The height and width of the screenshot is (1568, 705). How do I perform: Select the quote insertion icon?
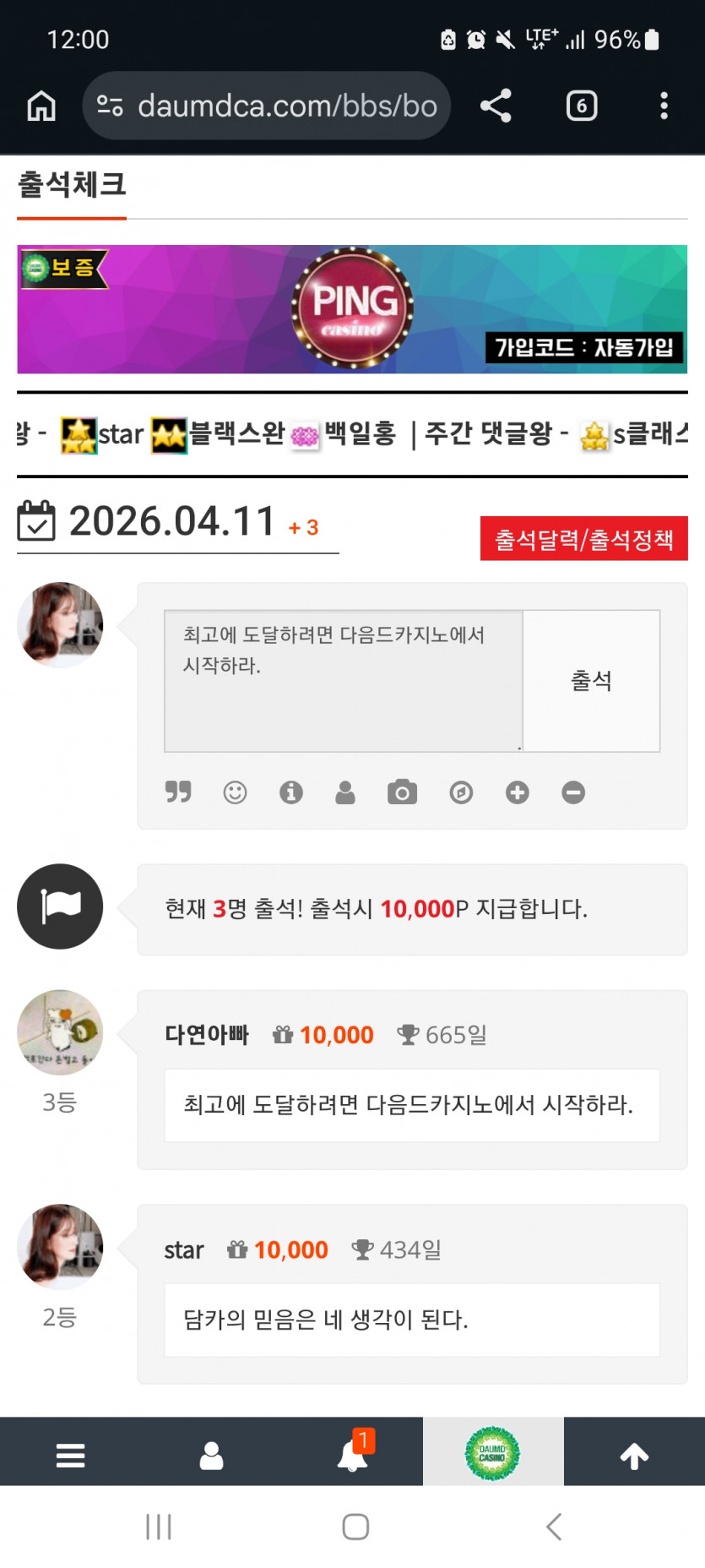(x=178, y=792)
